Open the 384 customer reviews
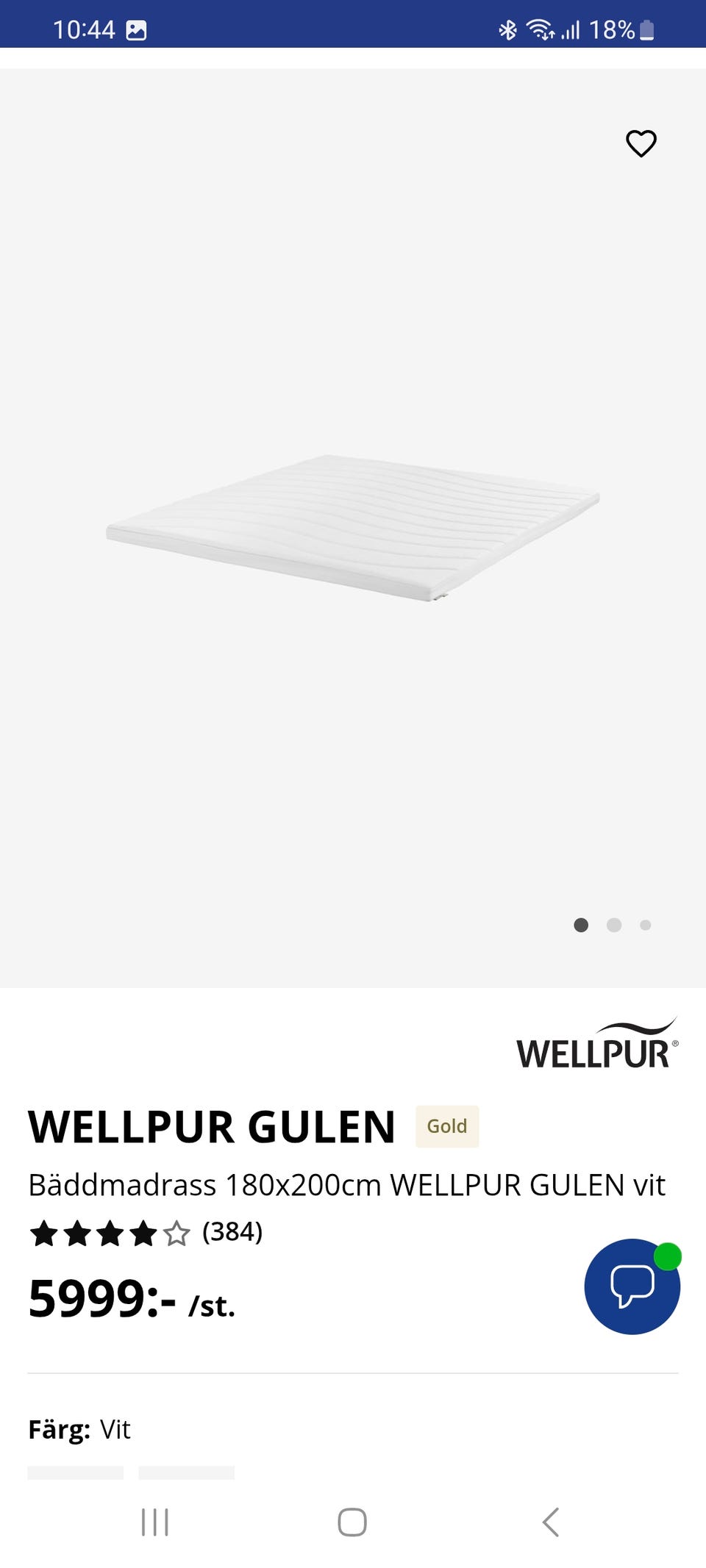 tap(232, 1231)
